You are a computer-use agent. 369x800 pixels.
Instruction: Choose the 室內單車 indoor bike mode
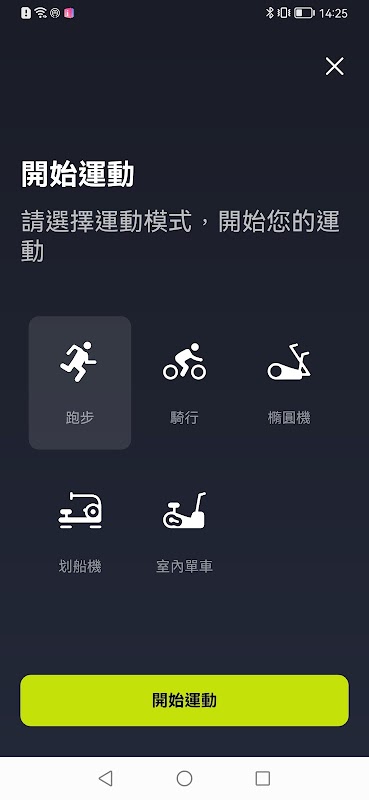tap(184, 532)
